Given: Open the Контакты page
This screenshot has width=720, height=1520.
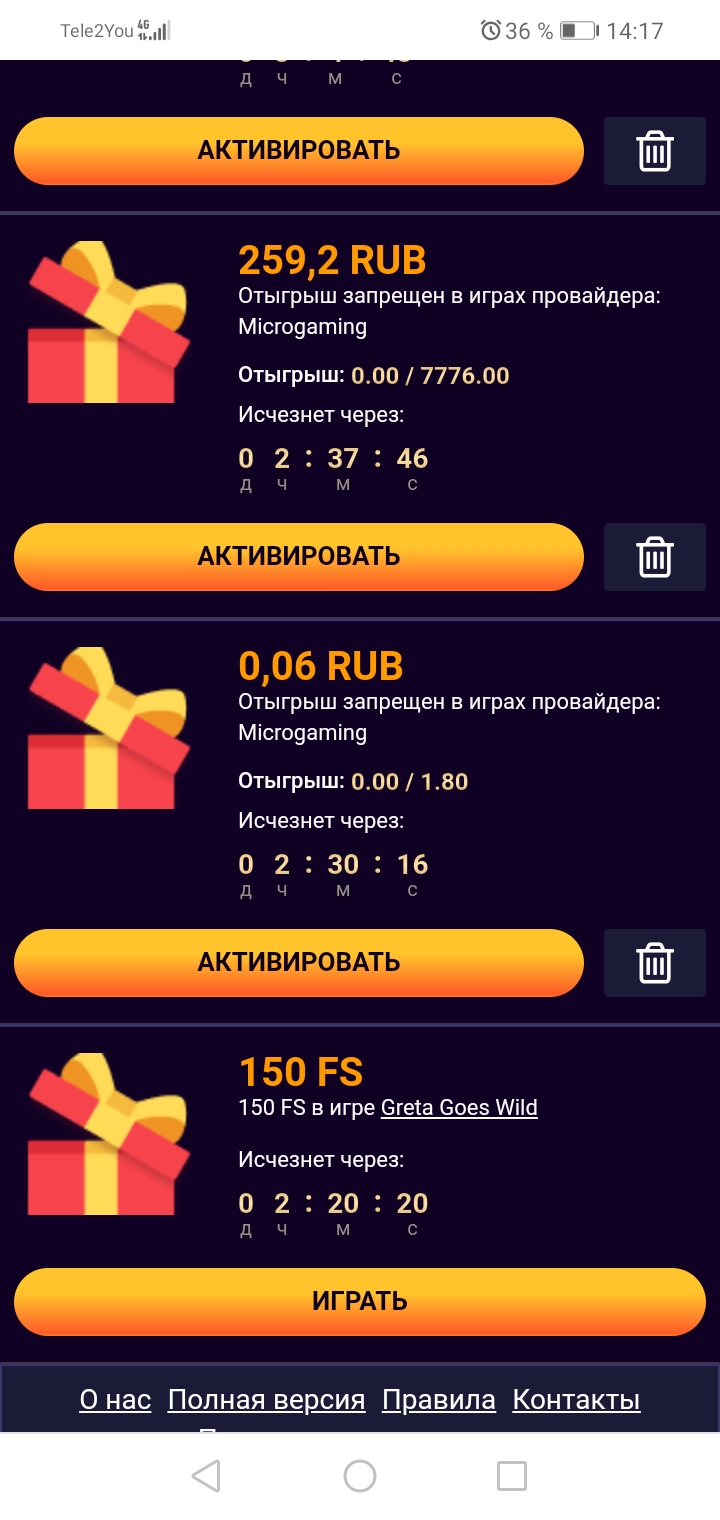Looking at the screenshot, I should [576, 1400].
